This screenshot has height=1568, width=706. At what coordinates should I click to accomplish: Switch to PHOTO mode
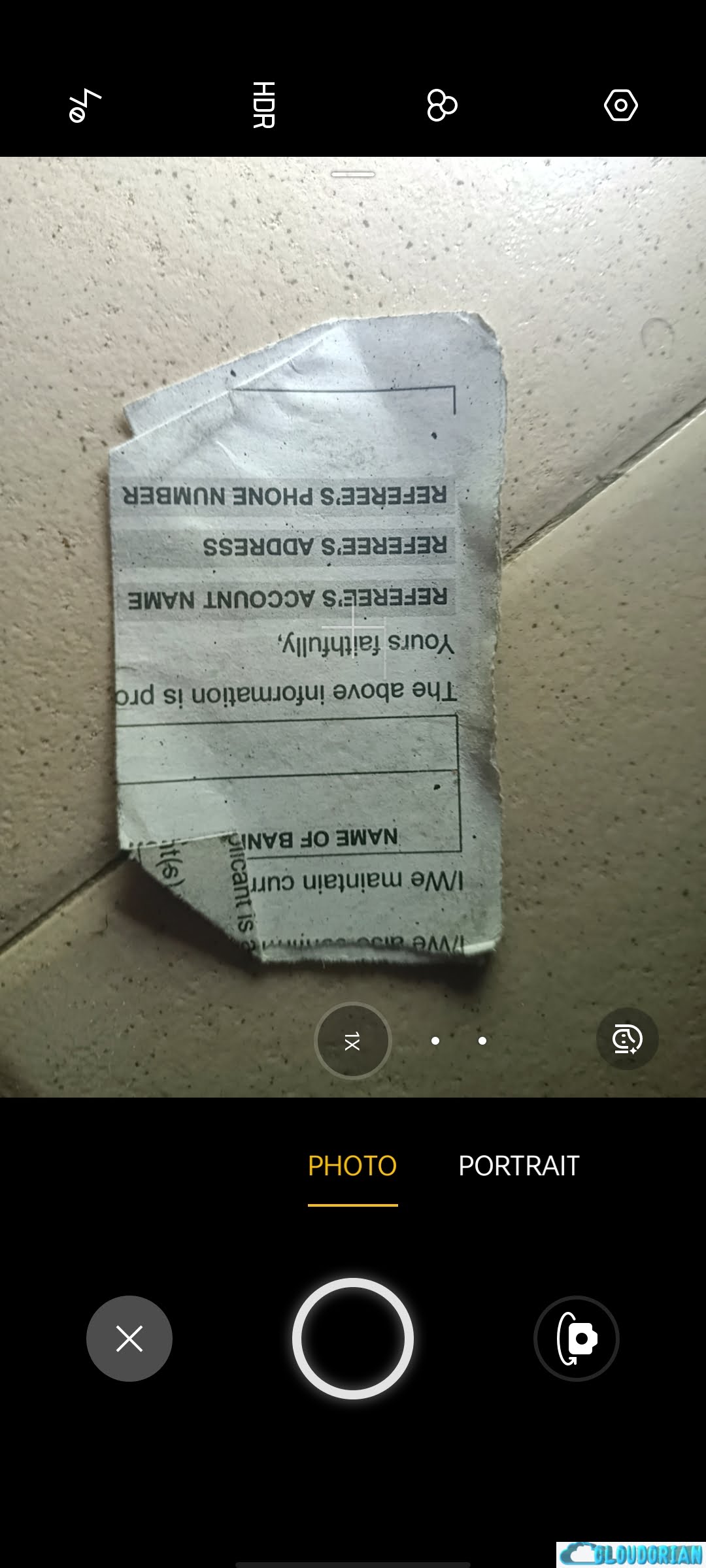(352, 1166)
